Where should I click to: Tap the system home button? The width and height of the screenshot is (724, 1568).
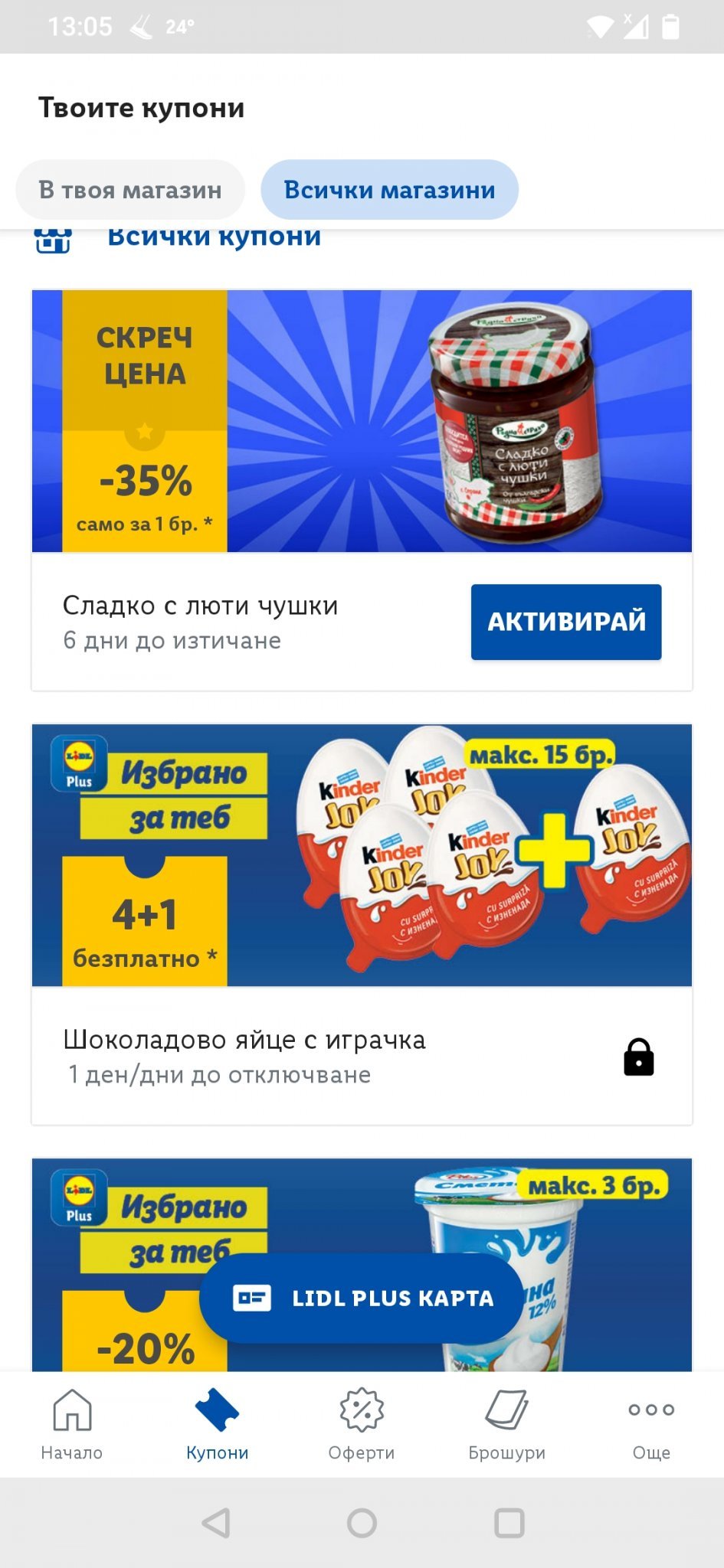362,1523
